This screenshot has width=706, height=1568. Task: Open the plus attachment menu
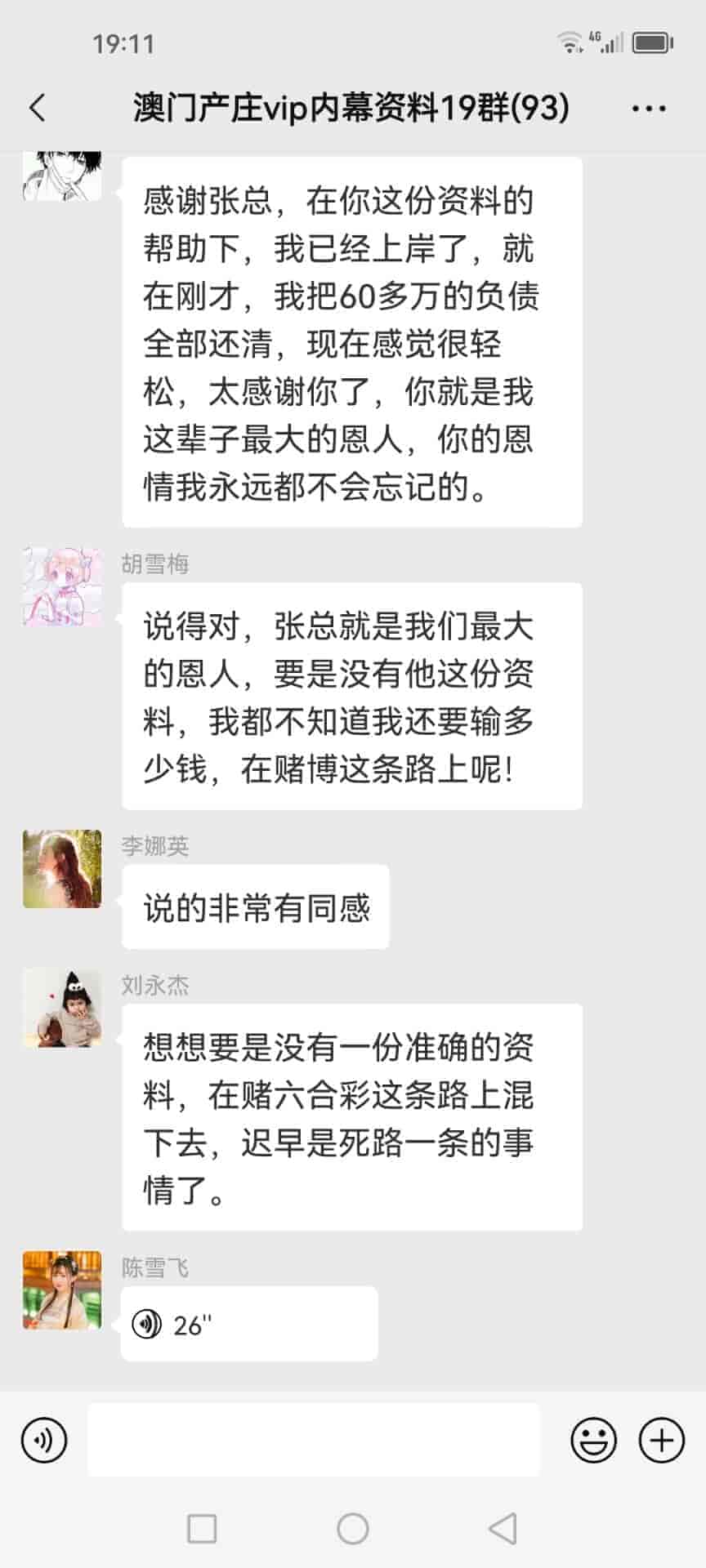661,1440
